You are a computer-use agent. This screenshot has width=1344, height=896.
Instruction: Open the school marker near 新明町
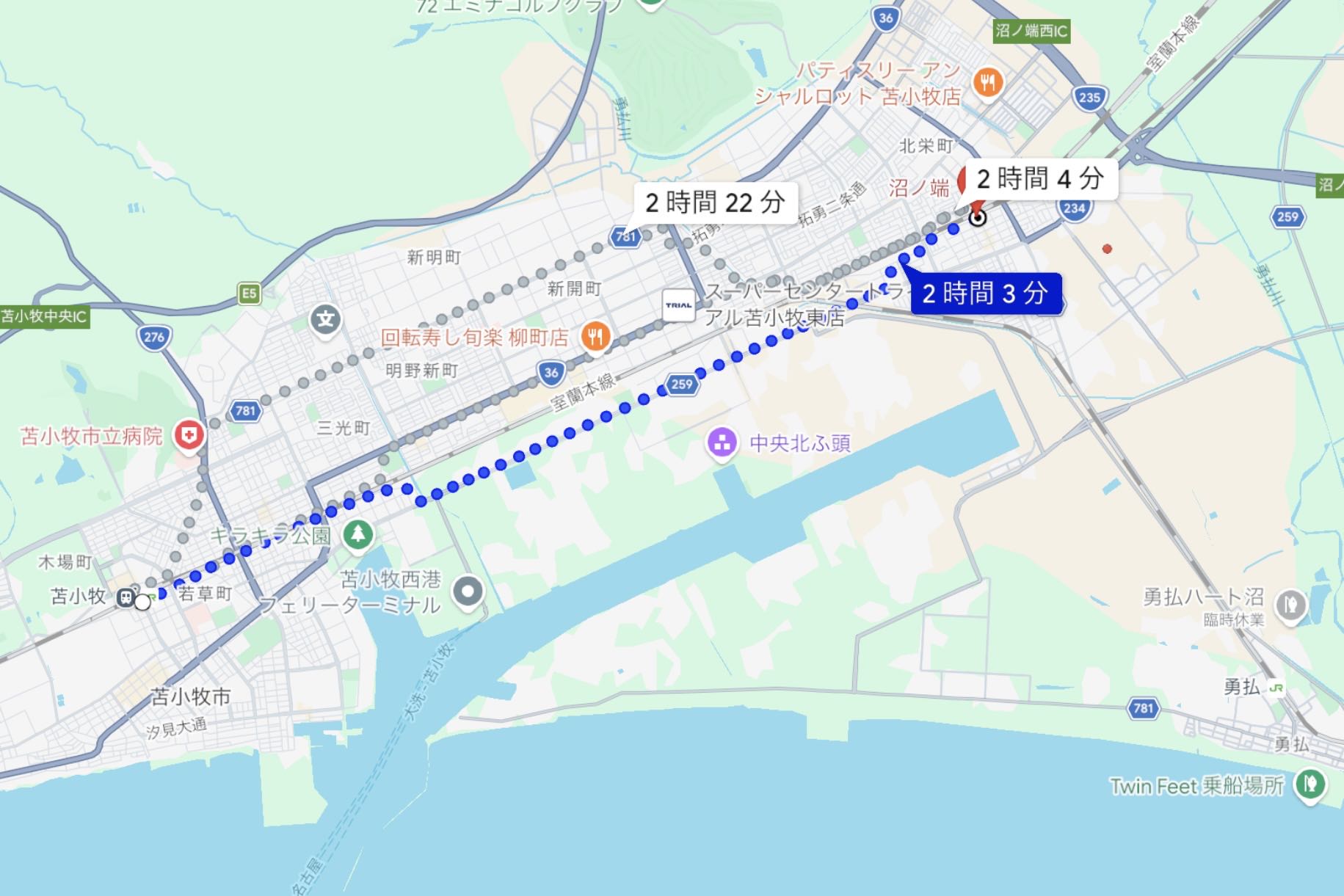pos(325,319)
